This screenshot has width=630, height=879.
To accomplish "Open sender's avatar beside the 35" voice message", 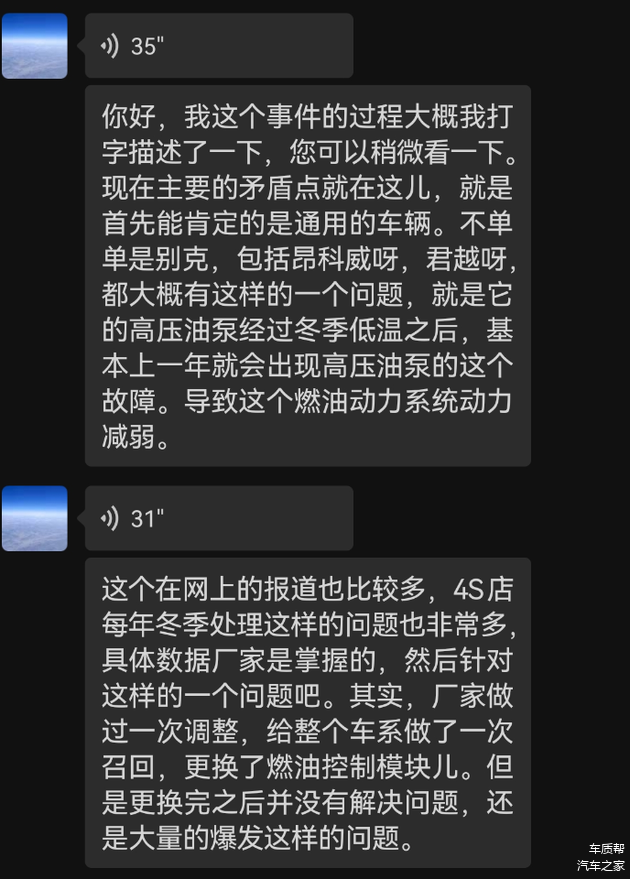I will point(35,46).
